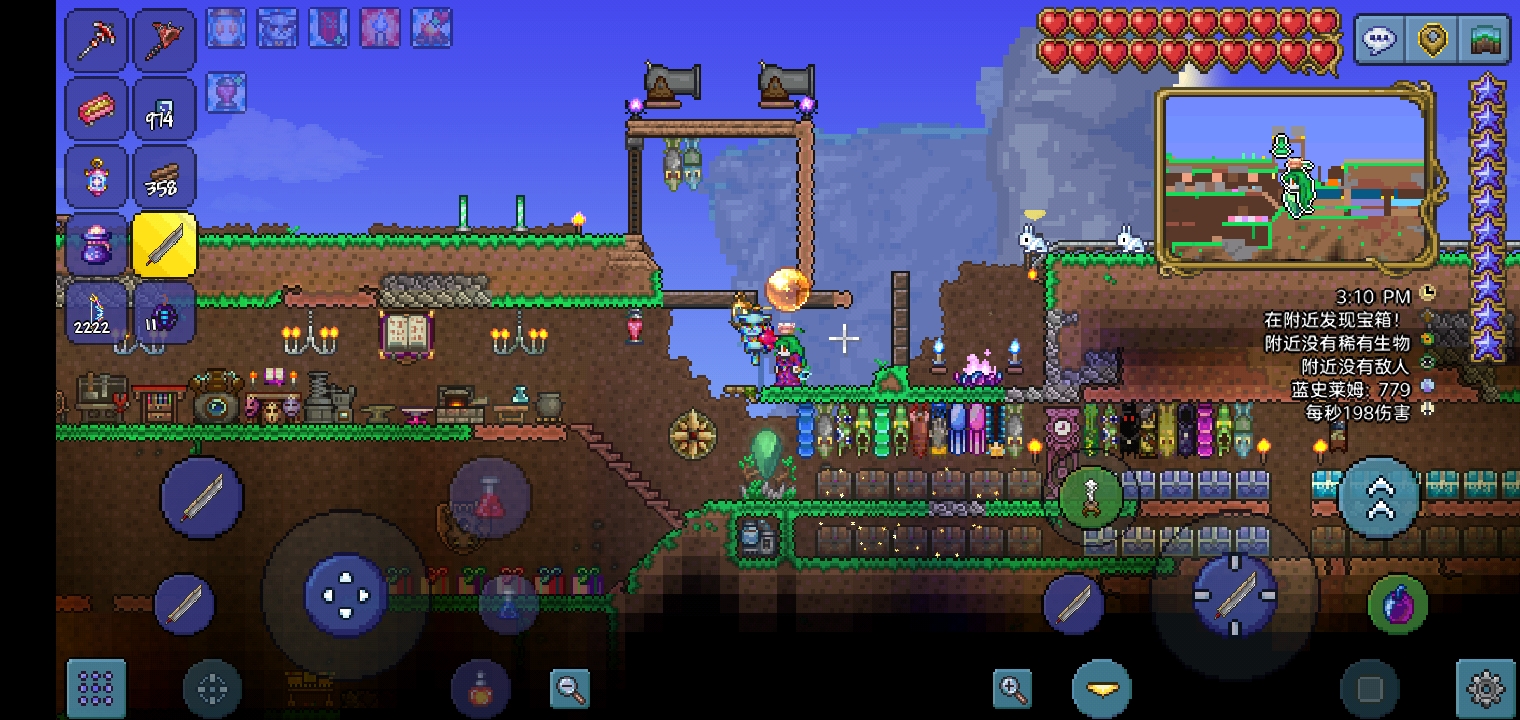Open the chat bubble button

click(x=1379, y=41)
